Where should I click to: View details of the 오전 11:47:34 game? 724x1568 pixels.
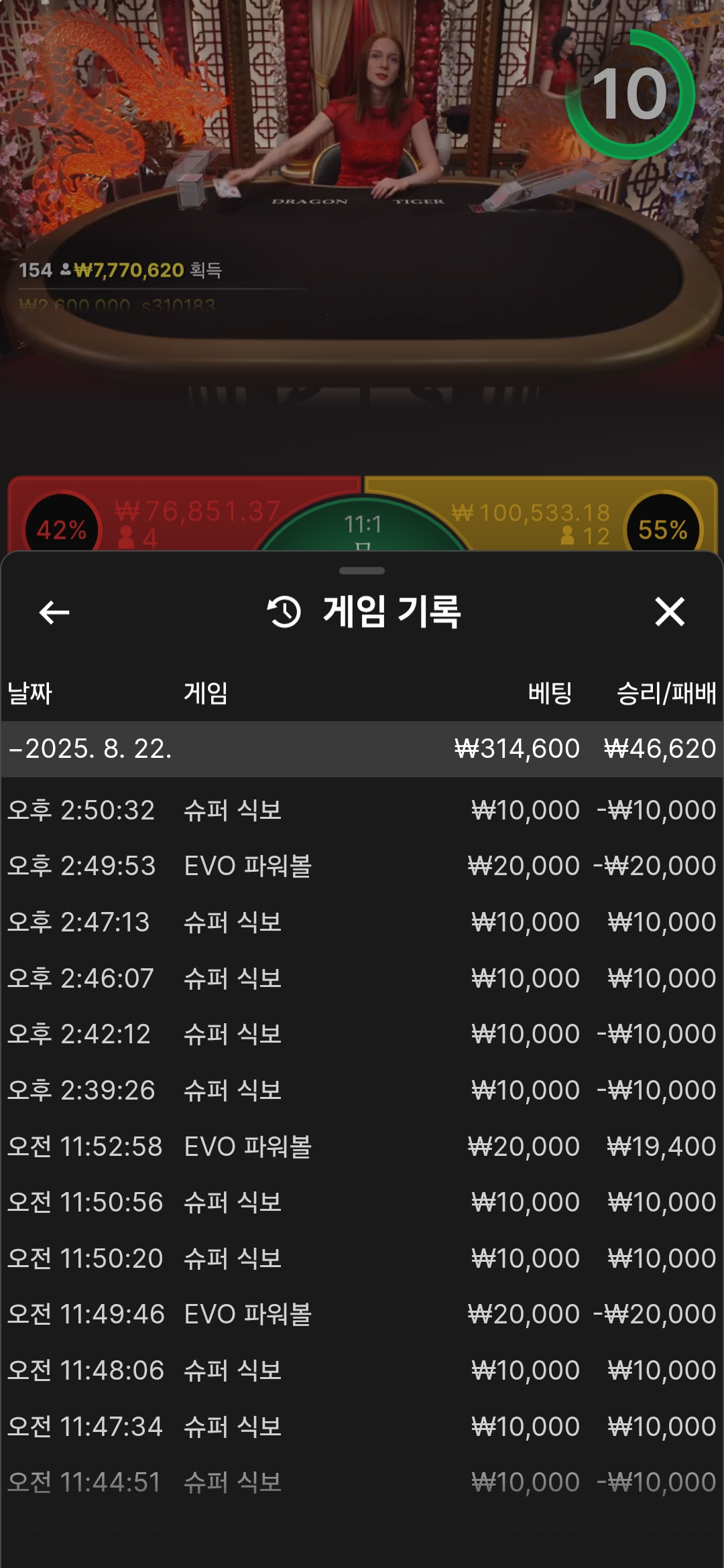362,1427
